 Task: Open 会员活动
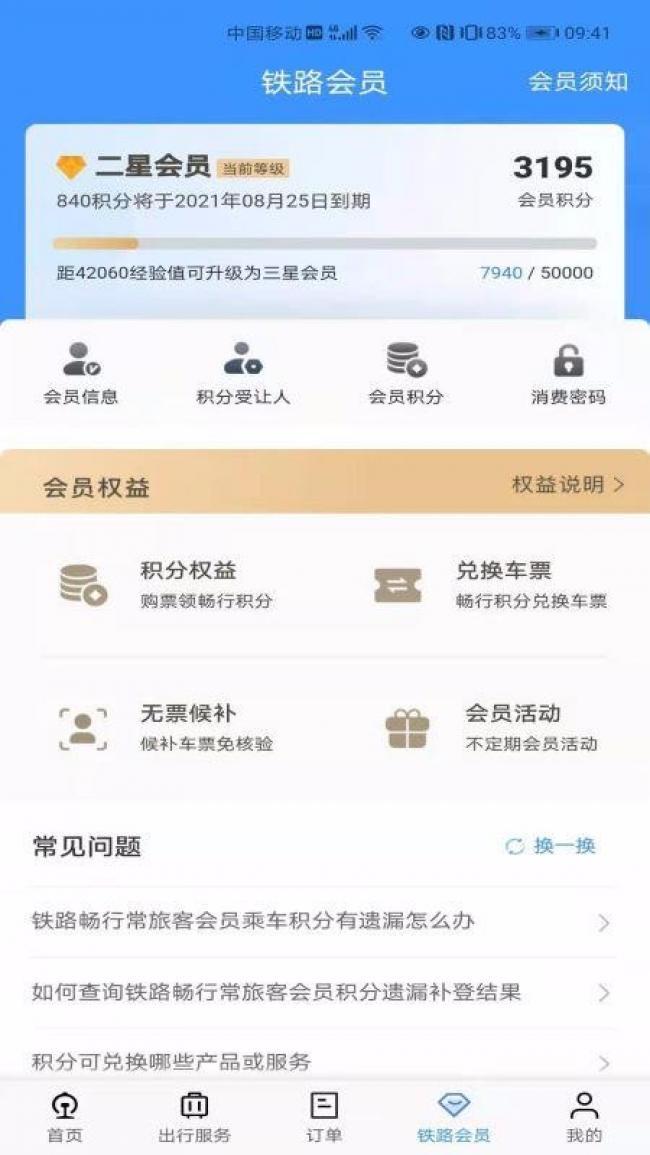(x=491, y=728)
